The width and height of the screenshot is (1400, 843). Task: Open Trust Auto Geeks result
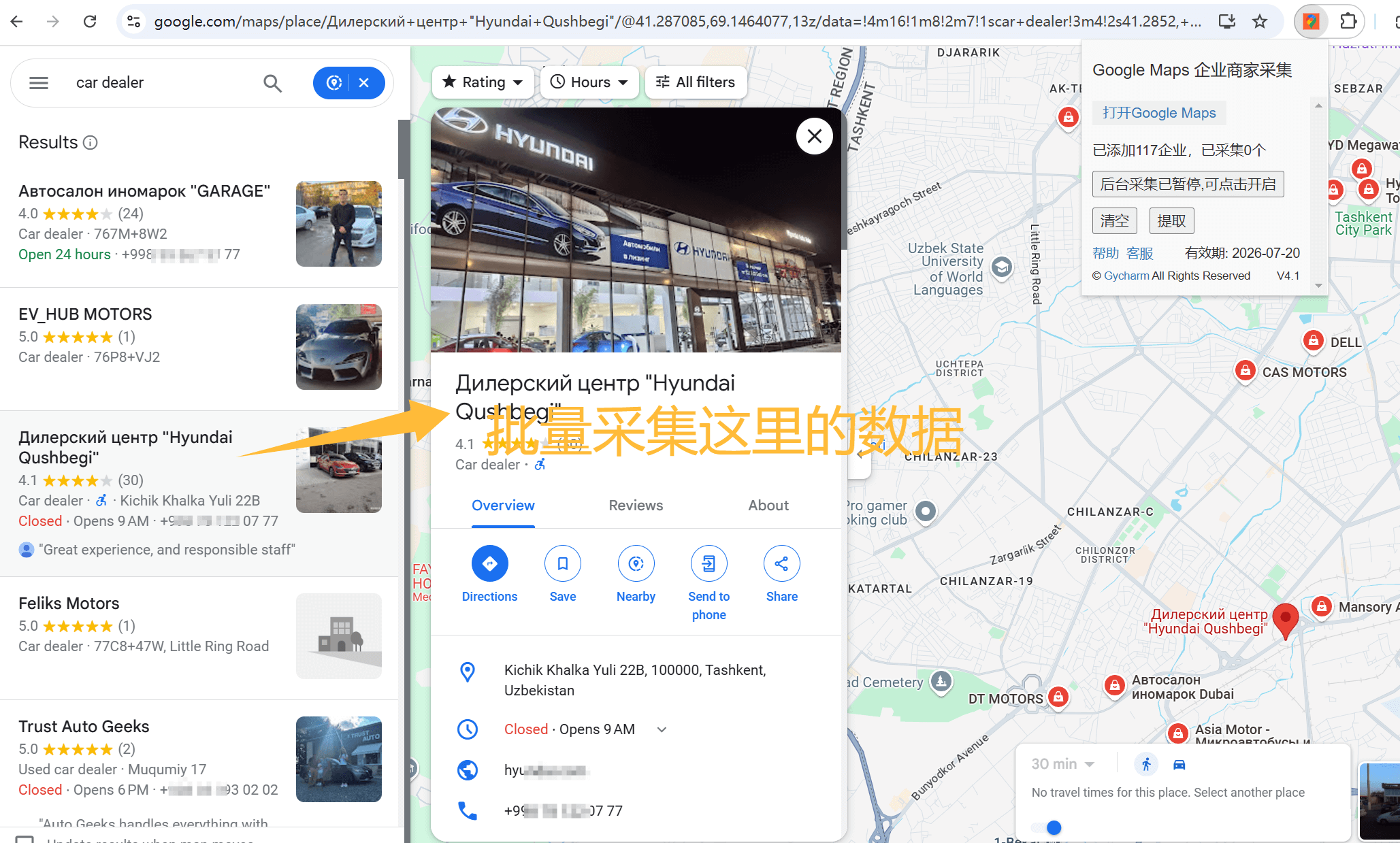[84, 727]
